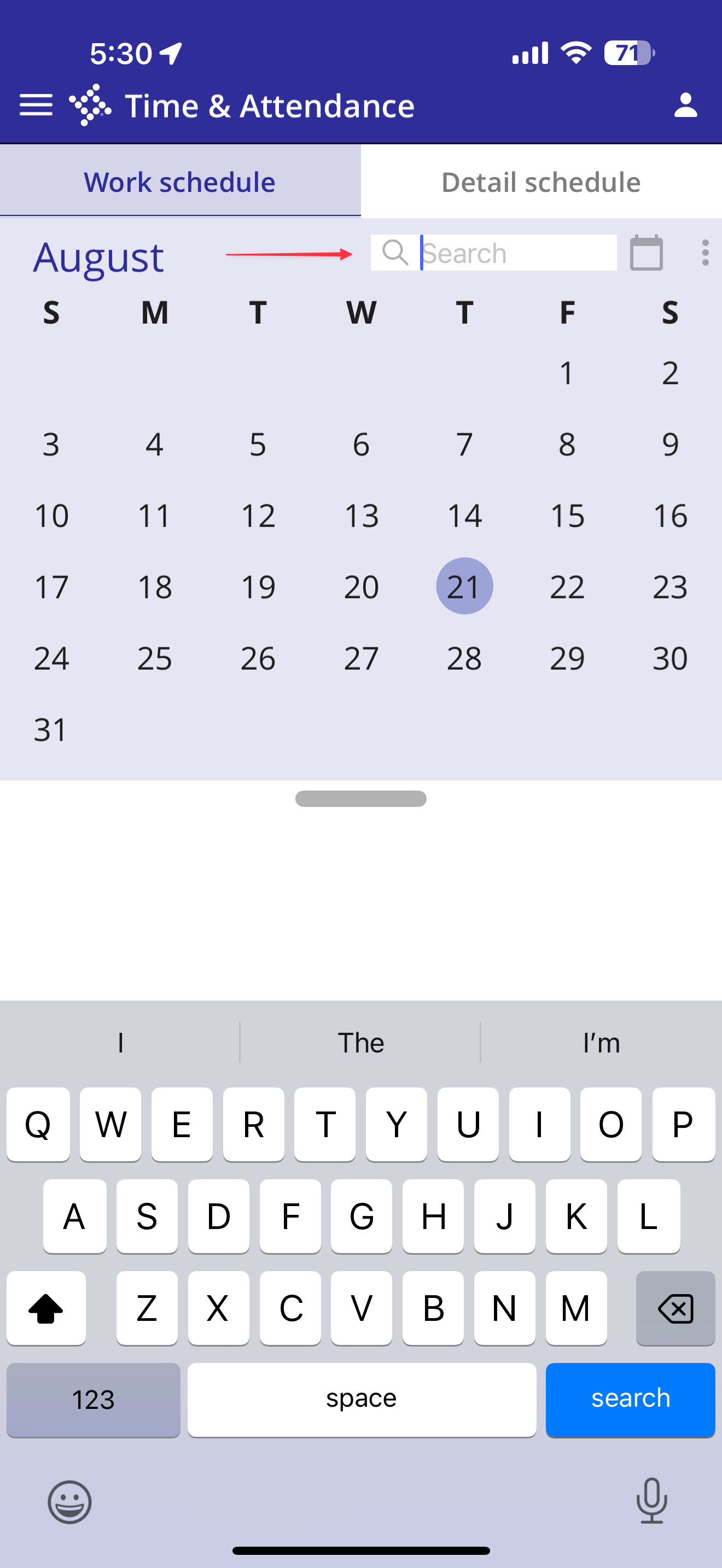Choose August 10 on the calendar
This screenshot has width=722, height=1568.
[x=51, y=516]
